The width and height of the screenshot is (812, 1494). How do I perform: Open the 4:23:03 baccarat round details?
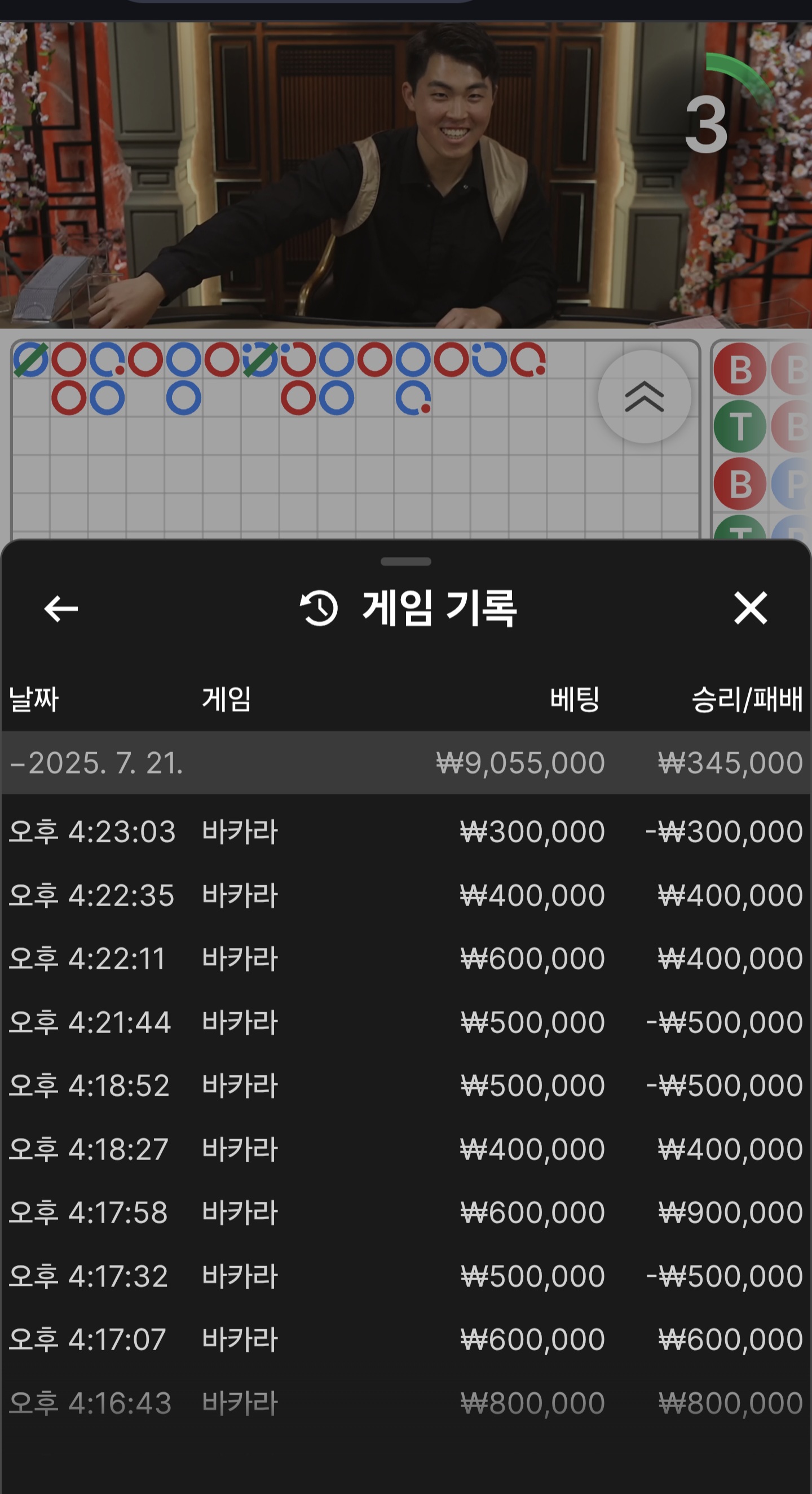[x=405, y=832]
